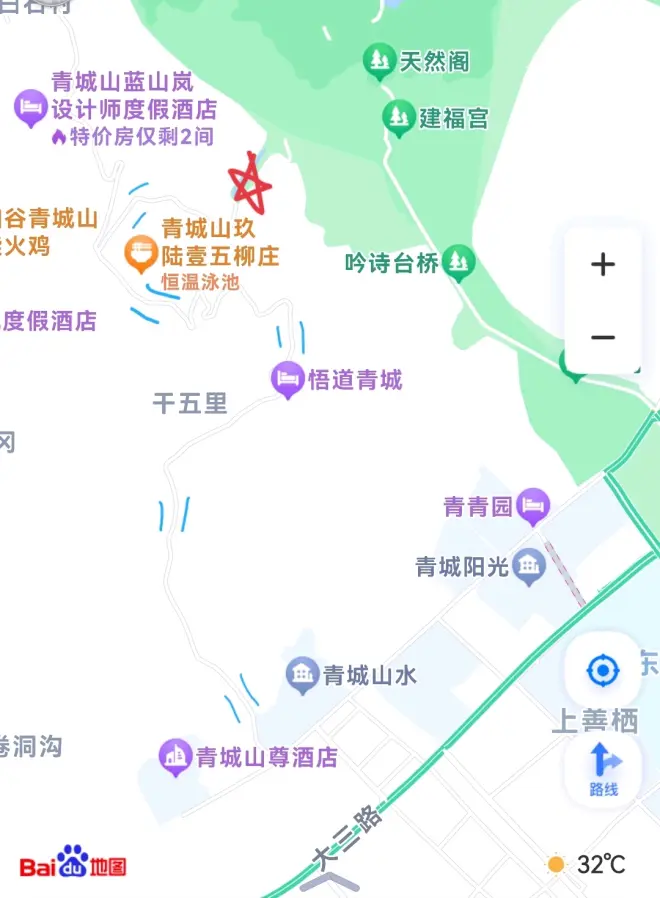Check the 32℃ weather details
The width and height of the screenshot is (660, 898).
(x=587, y=864)
